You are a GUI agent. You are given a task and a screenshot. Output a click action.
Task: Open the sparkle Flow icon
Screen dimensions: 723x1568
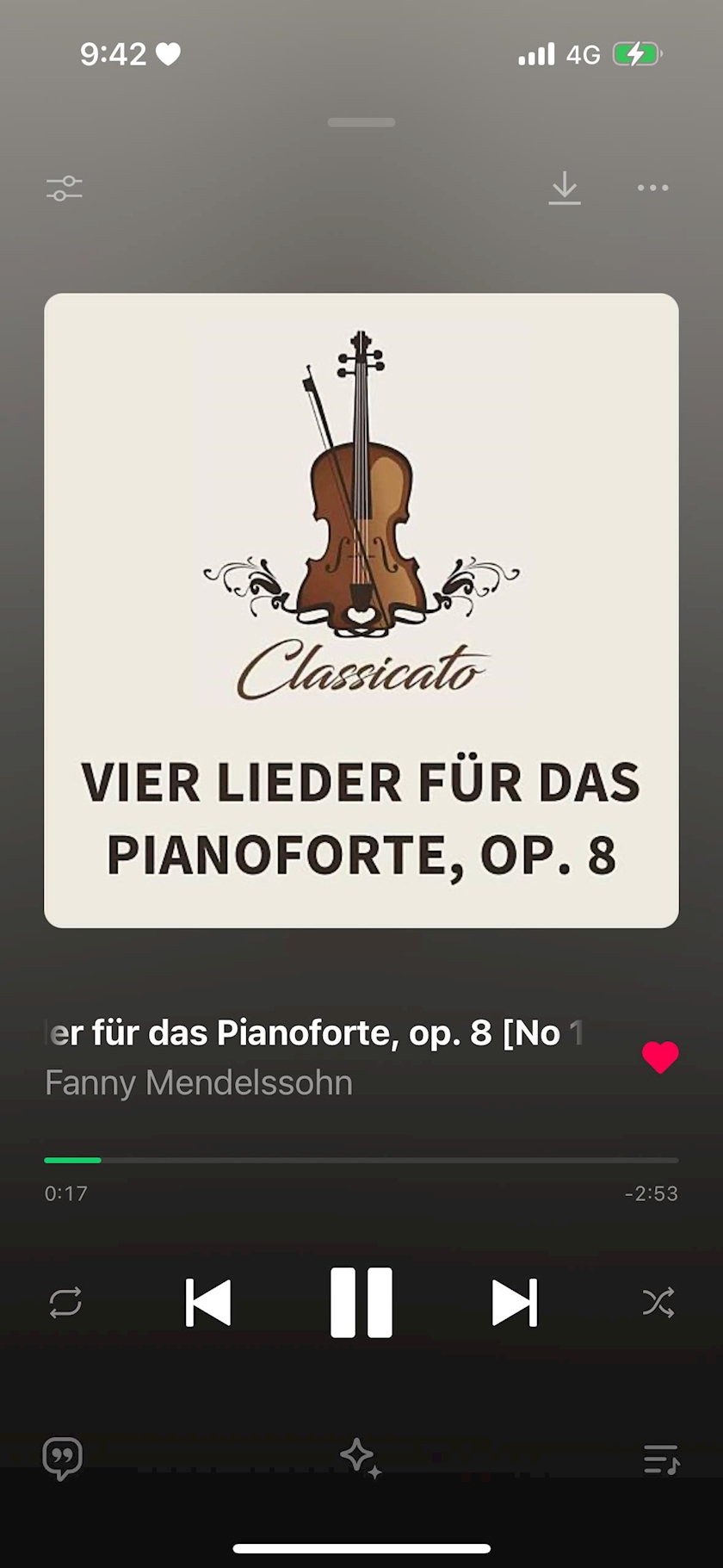tap(361, 1459)
